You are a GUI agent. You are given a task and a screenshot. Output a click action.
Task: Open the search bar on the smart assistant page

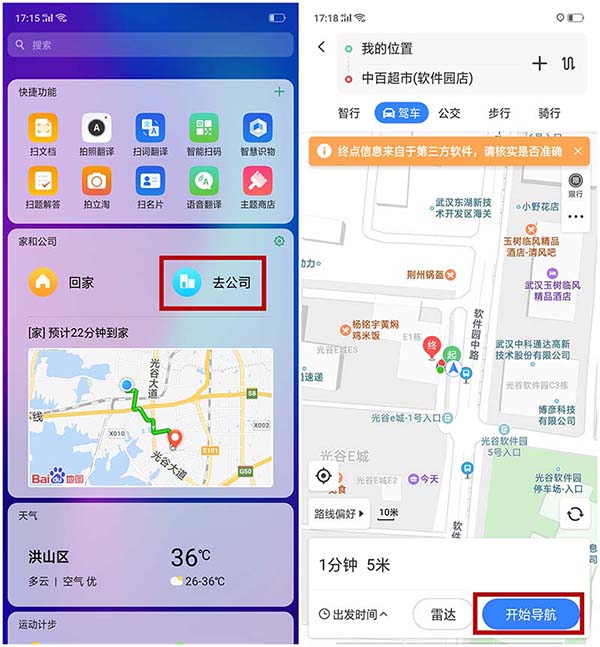(150, 45)
